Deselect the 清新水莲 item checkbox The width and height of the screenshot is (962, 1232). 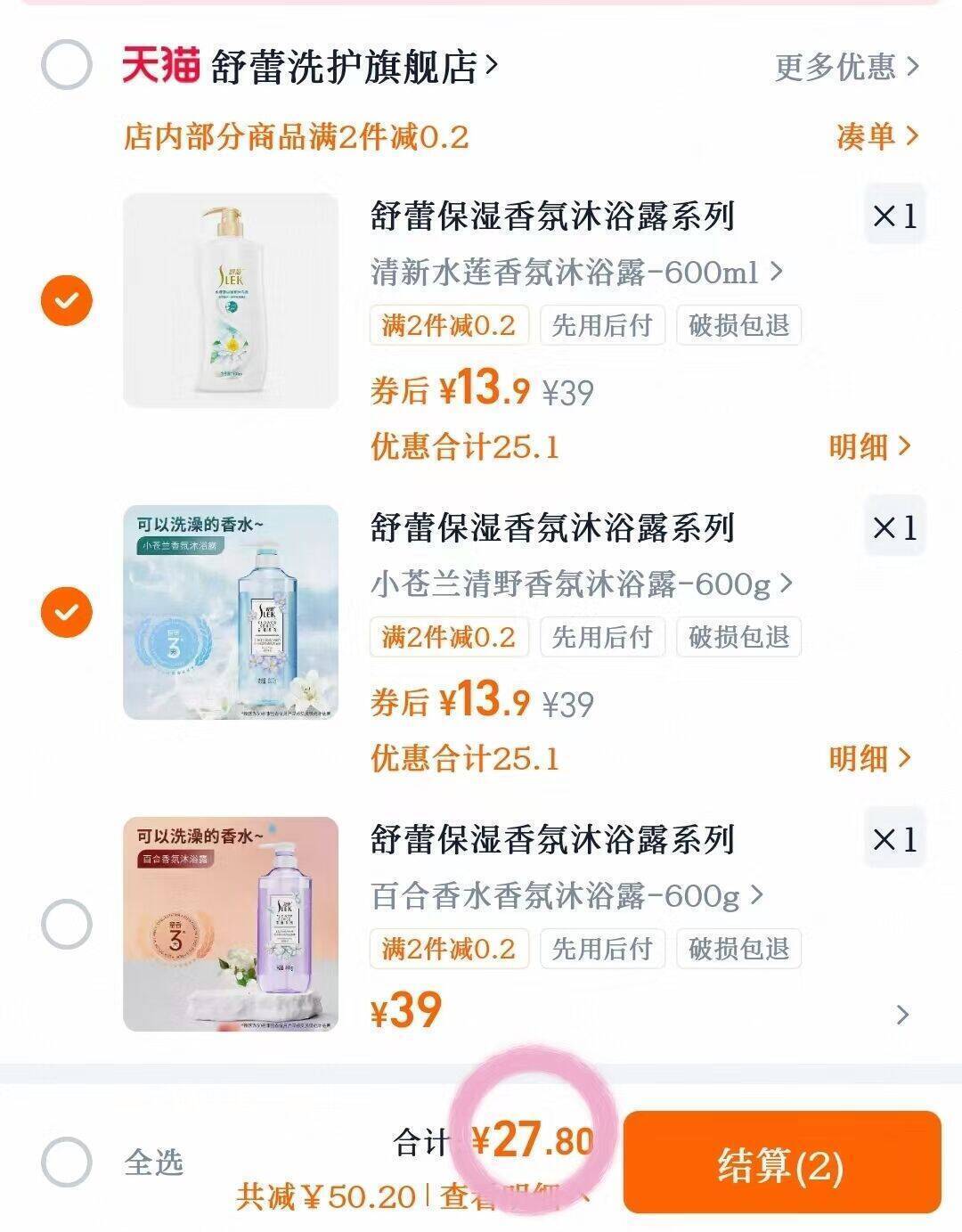coord(66,299)
